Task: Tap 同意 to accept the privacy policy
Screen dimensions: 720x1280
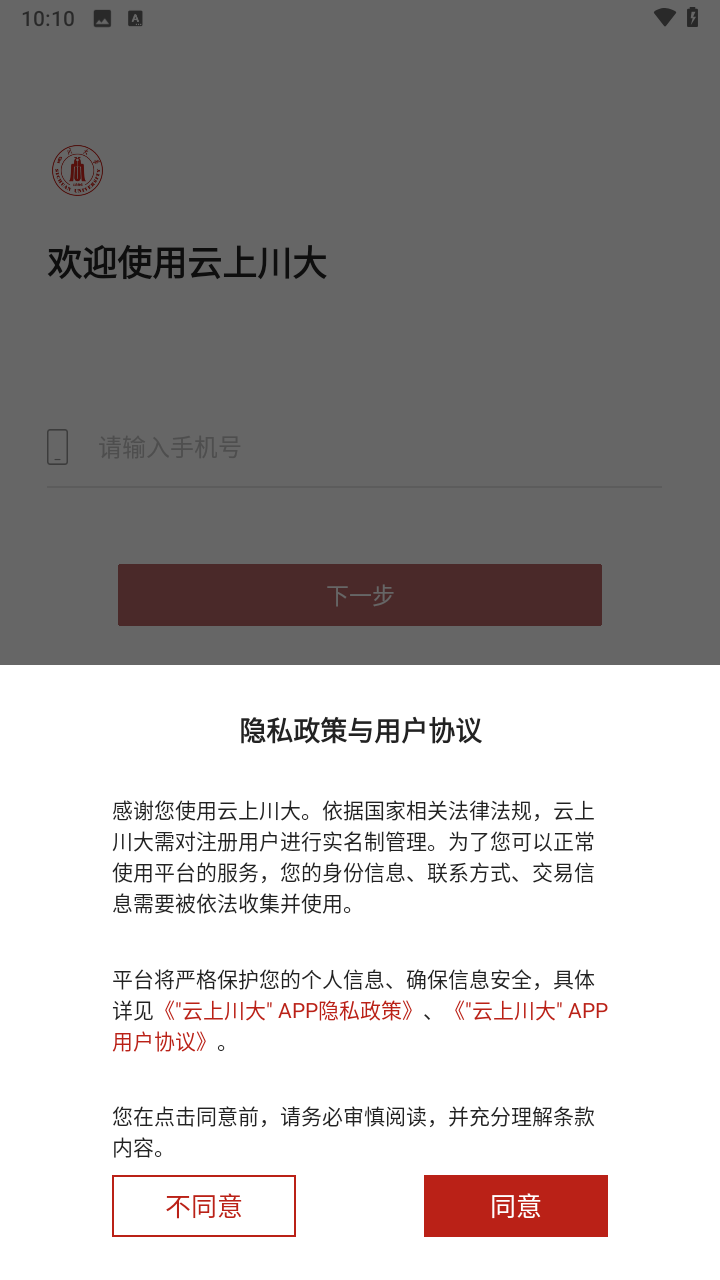Action: (x=515, y=1206)
